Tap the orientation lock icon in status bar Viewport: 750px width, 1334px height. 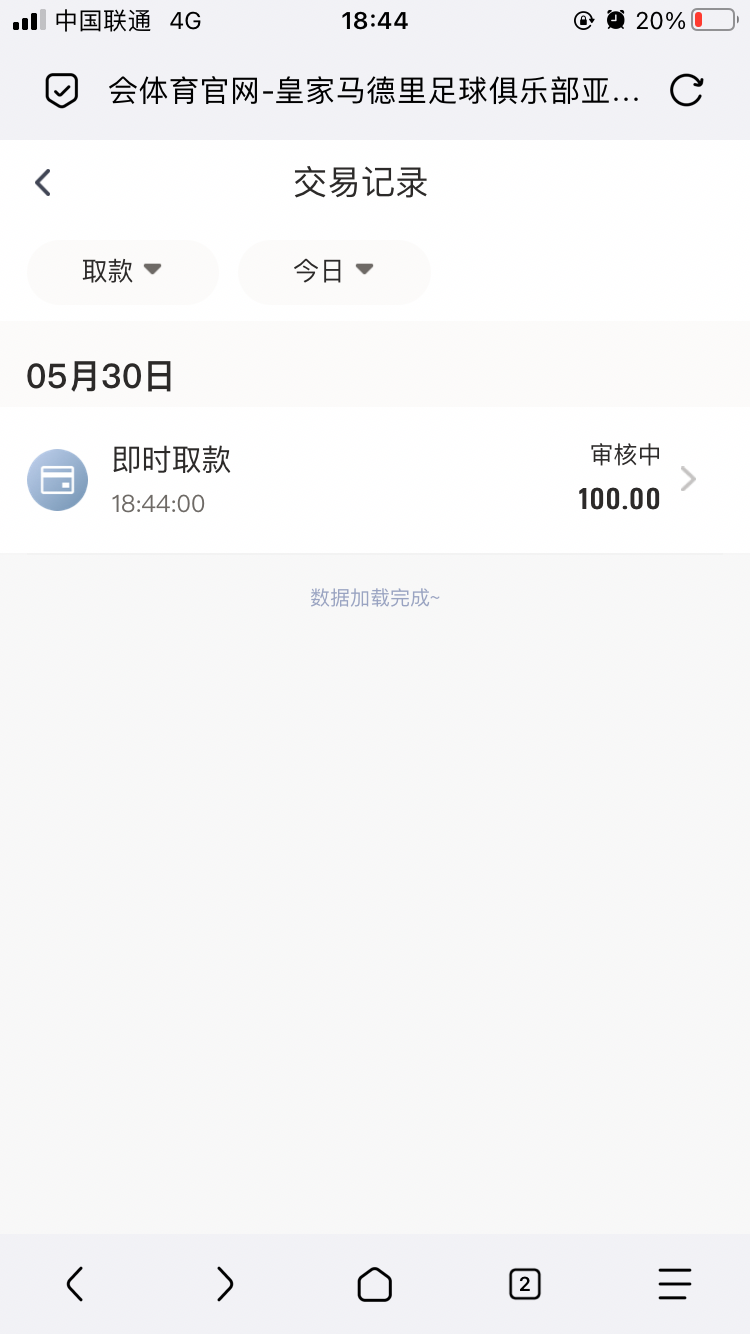pos(583,18)
